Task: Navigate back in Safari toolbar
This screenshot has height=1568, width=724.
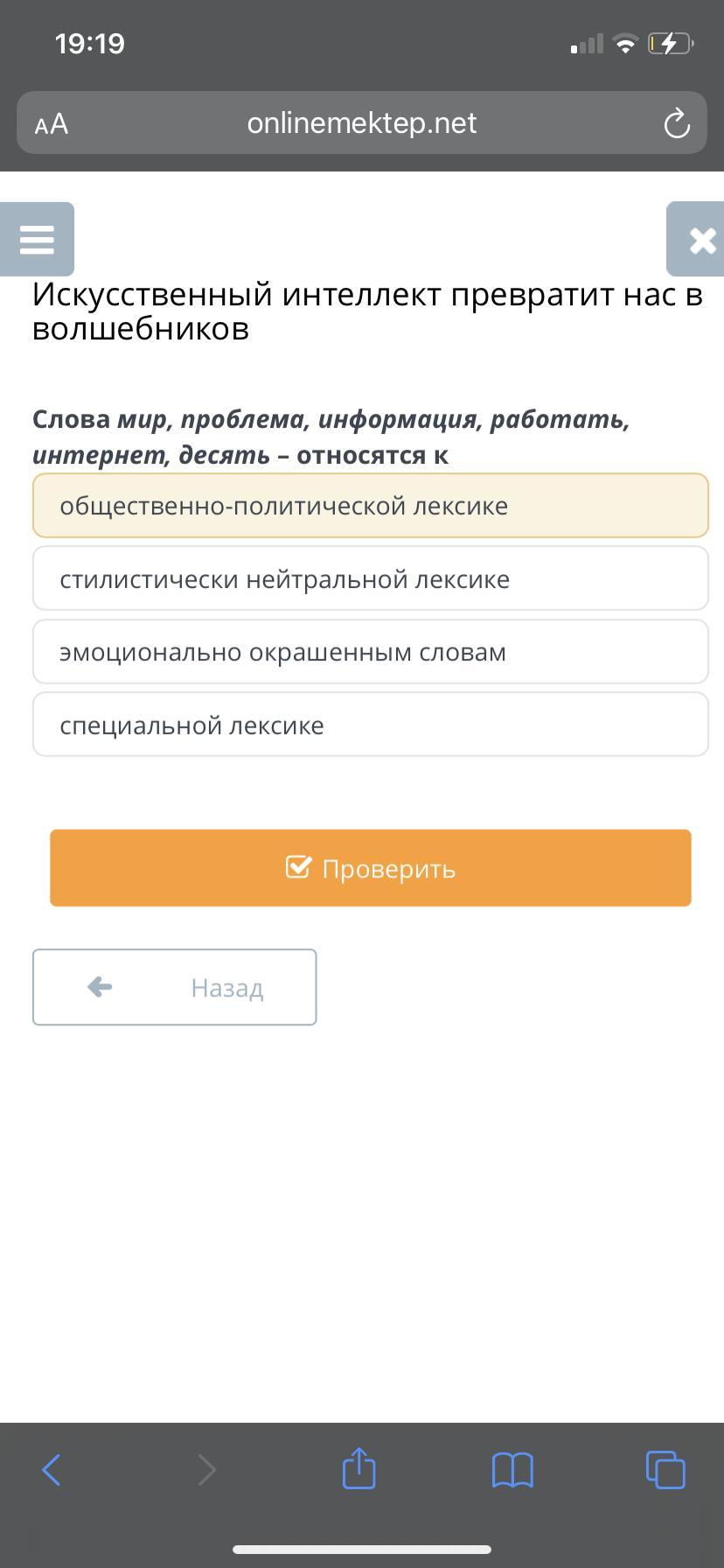Action: point(52,1470)
